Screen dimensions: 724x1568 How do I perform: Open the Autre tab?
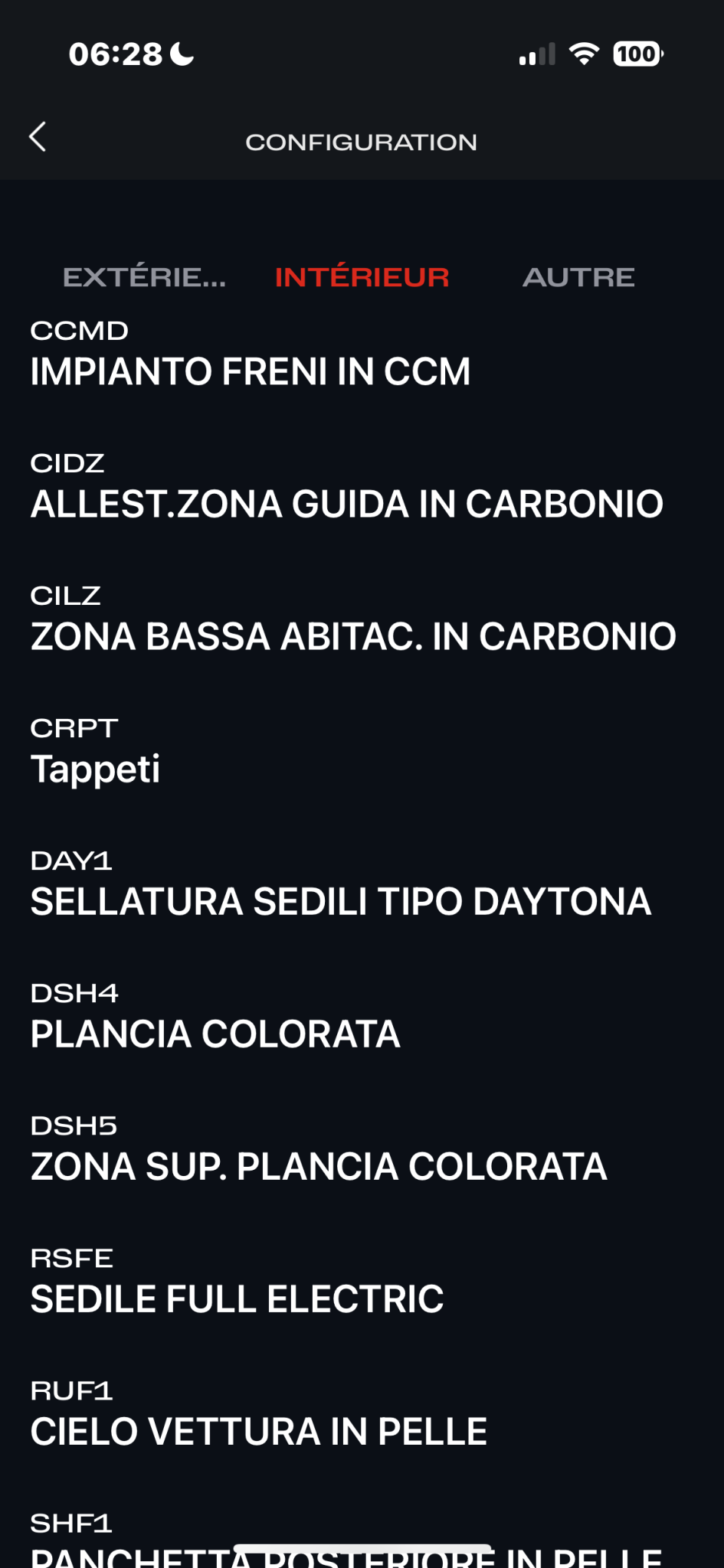(x=578, y=277)
